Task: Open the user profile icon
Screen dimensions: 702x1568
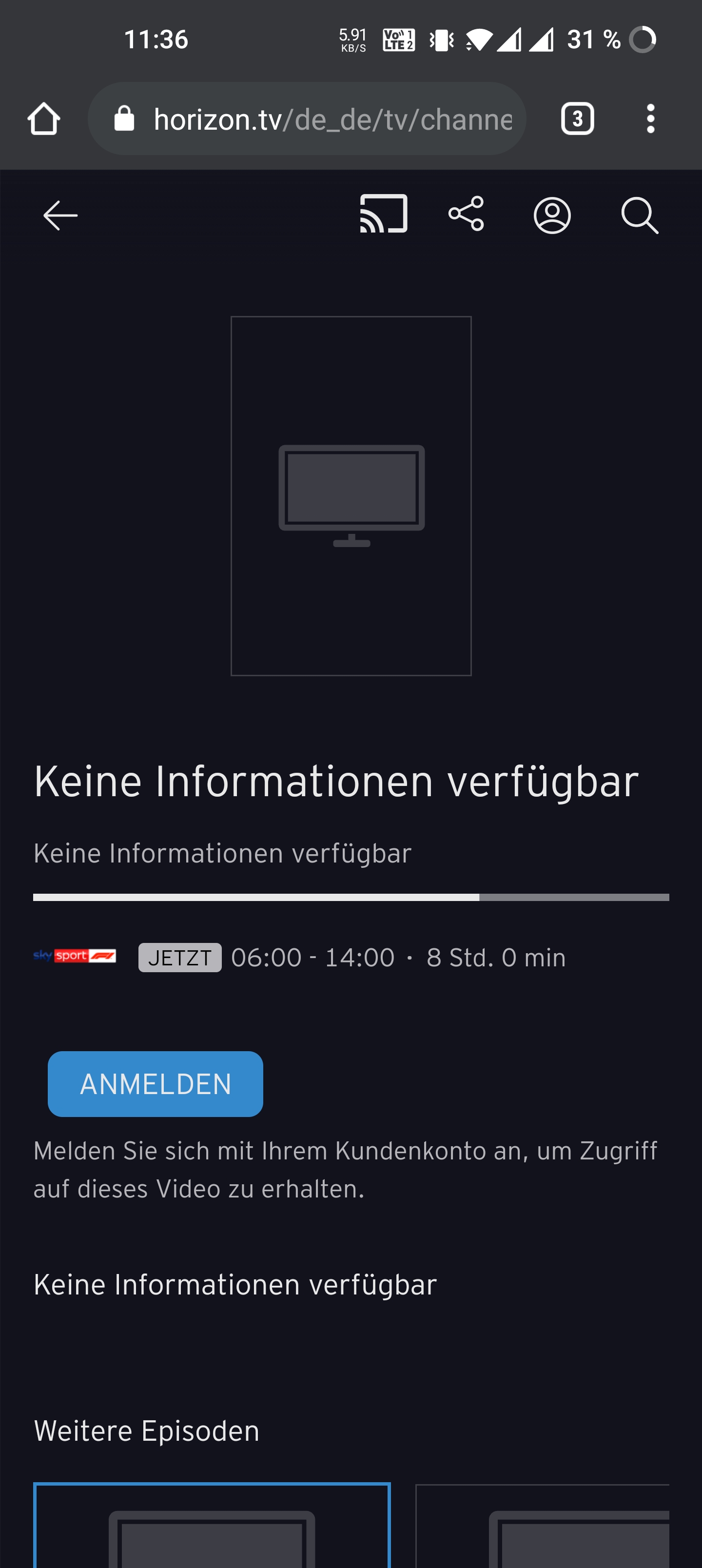Action: [552, 216]
